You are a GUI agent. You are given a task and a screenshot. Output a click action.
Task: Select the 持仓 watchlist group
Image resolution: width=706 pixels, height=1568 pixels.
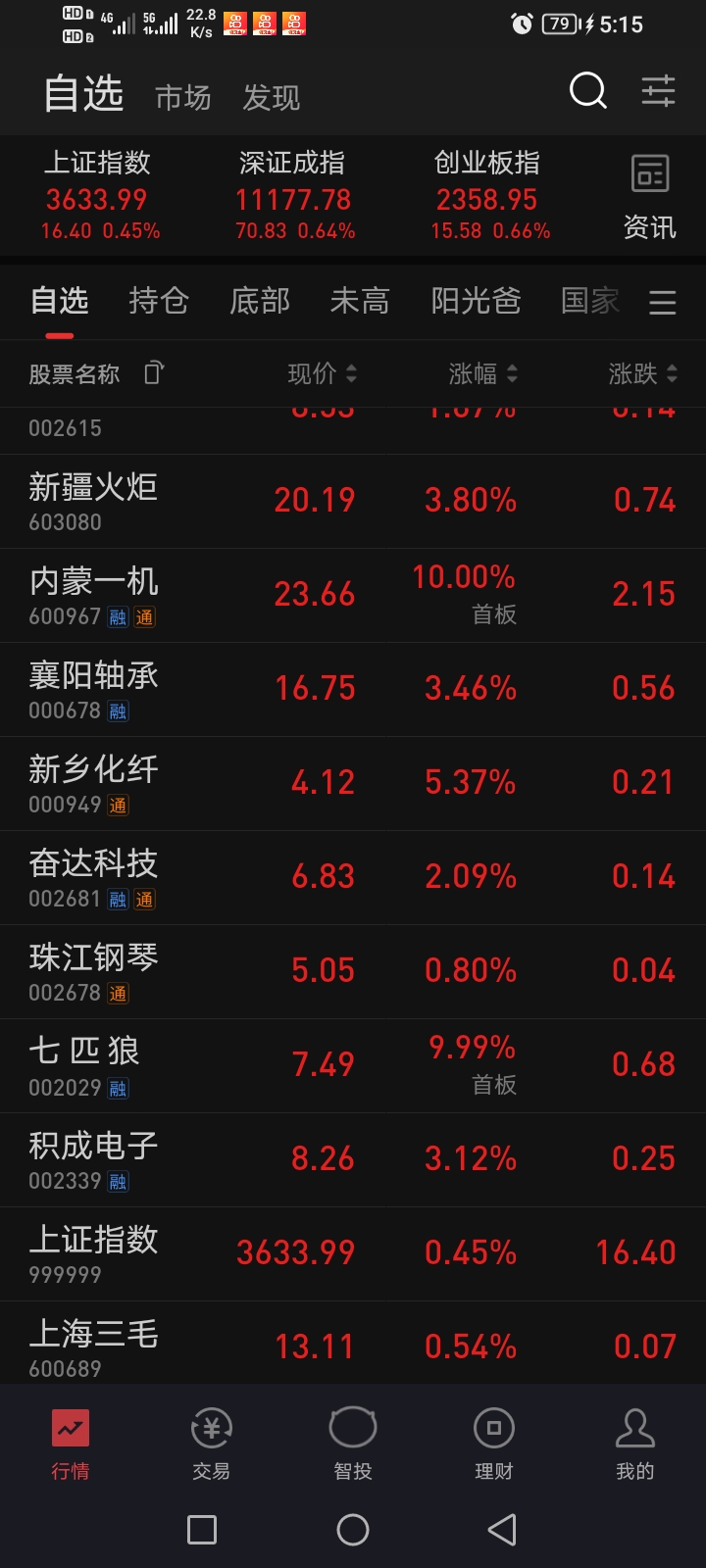159,301
